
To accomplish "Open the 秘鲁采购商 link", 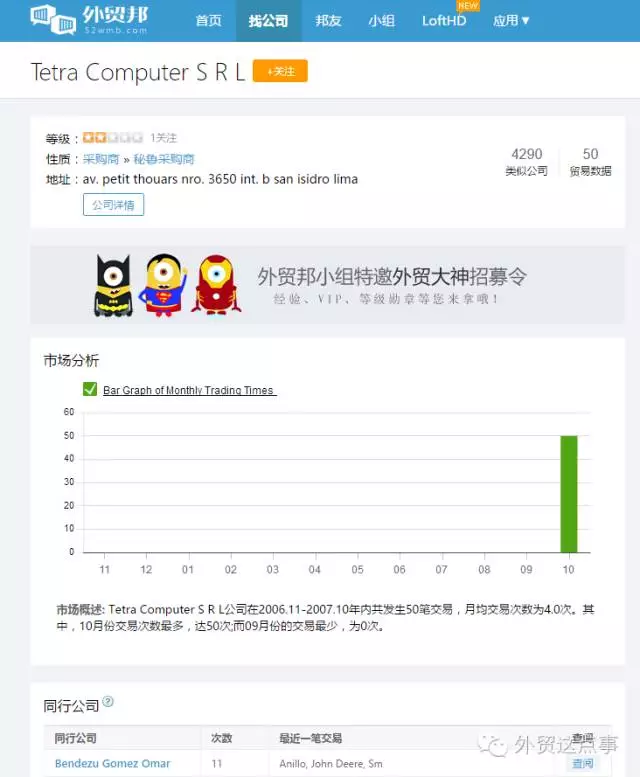I will pos(164,159).
